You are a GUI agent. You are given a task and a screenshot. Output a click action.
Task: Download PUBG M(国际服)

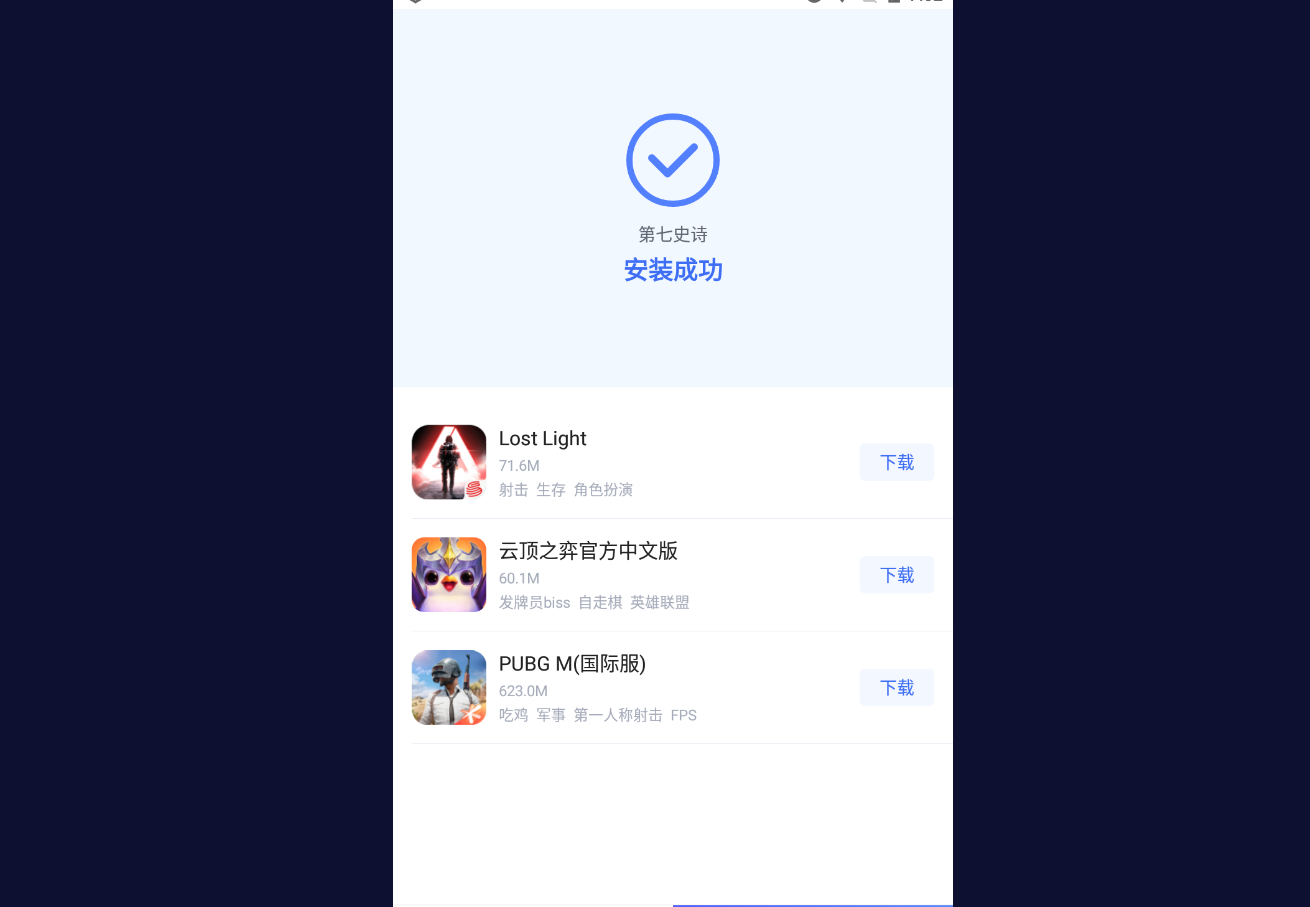coord(896,688)
